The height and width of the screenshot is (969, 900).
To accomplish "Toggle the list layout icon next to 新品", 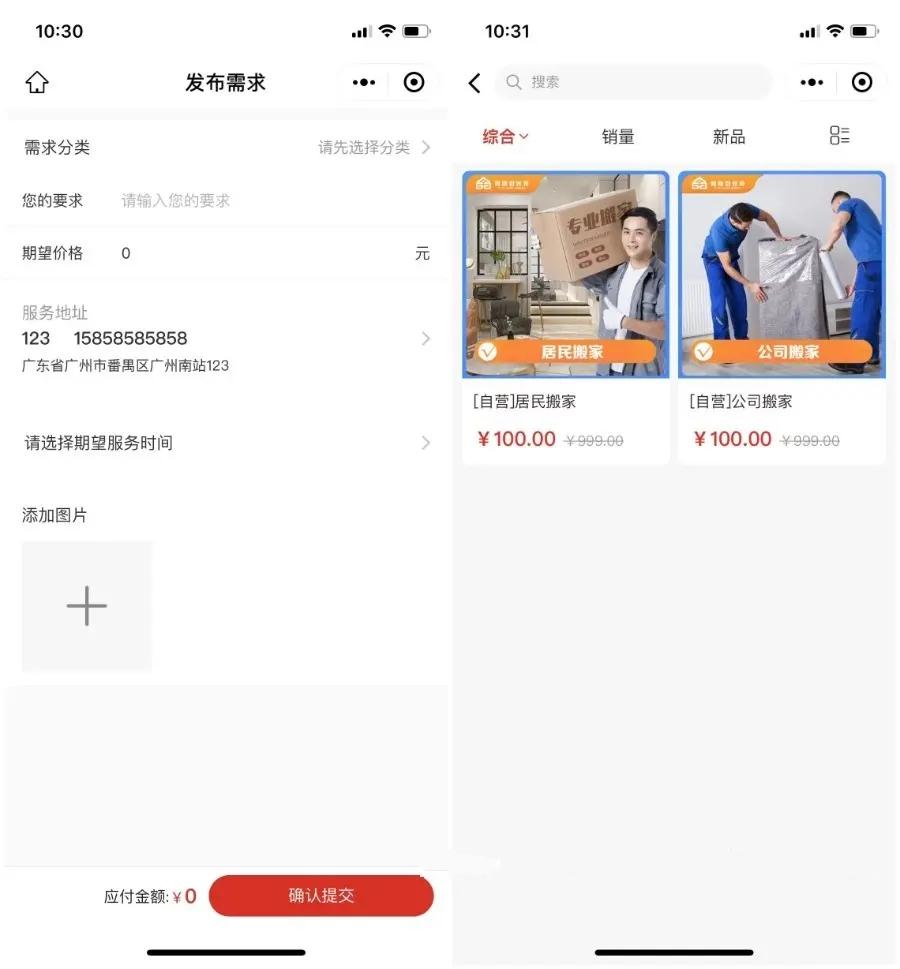I will pyautogui.click(x=839, y=136).
